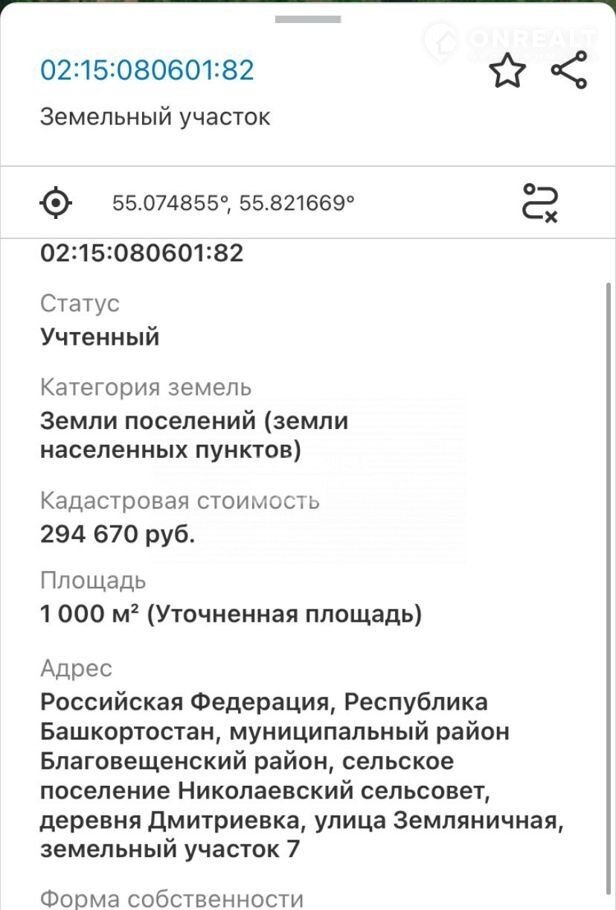The image size is (616, 910).
Task: Share this land parcel
Action: point(569,71)
